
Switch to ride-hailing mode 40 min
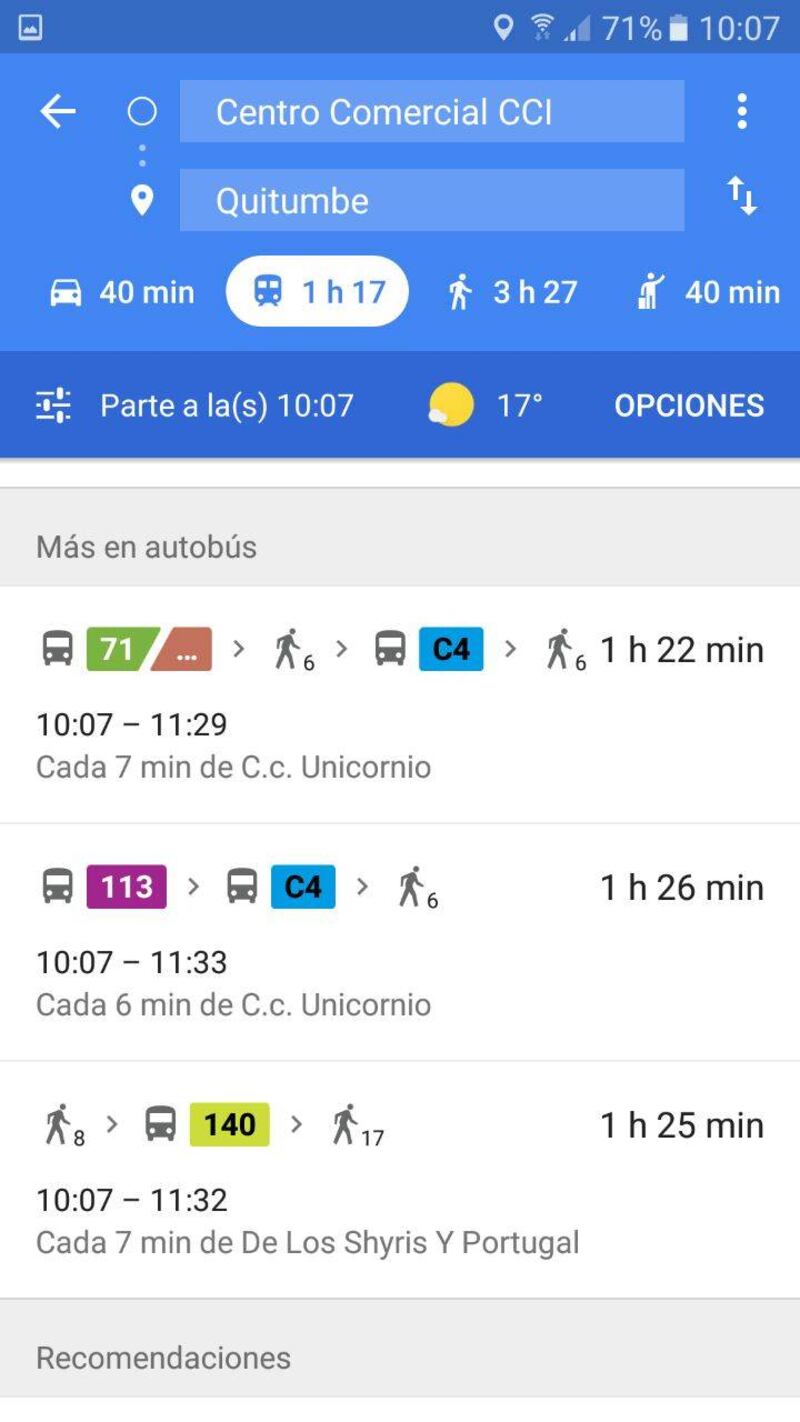click(708, 292)
